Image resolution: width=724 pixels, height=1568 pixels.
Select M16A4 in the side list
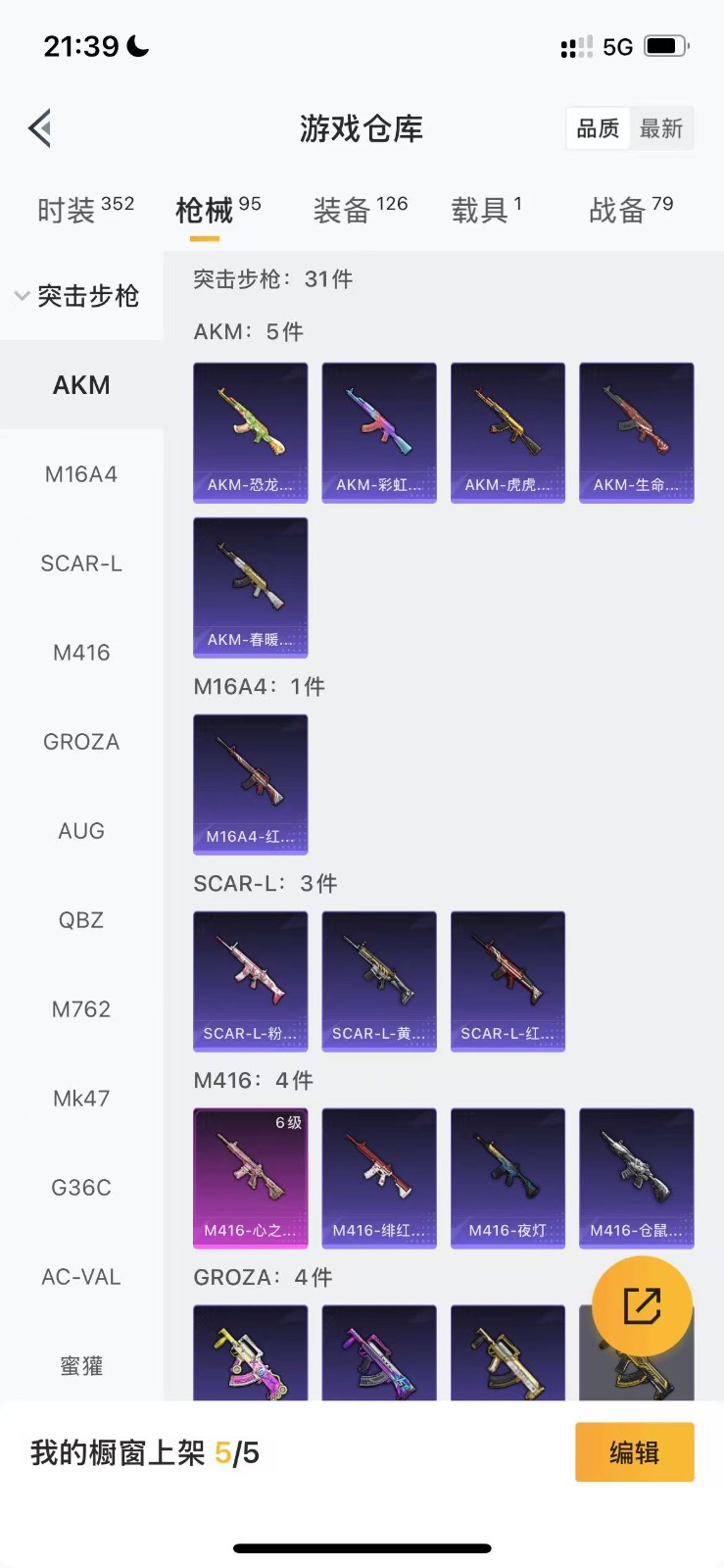click(x=81, y=474)
